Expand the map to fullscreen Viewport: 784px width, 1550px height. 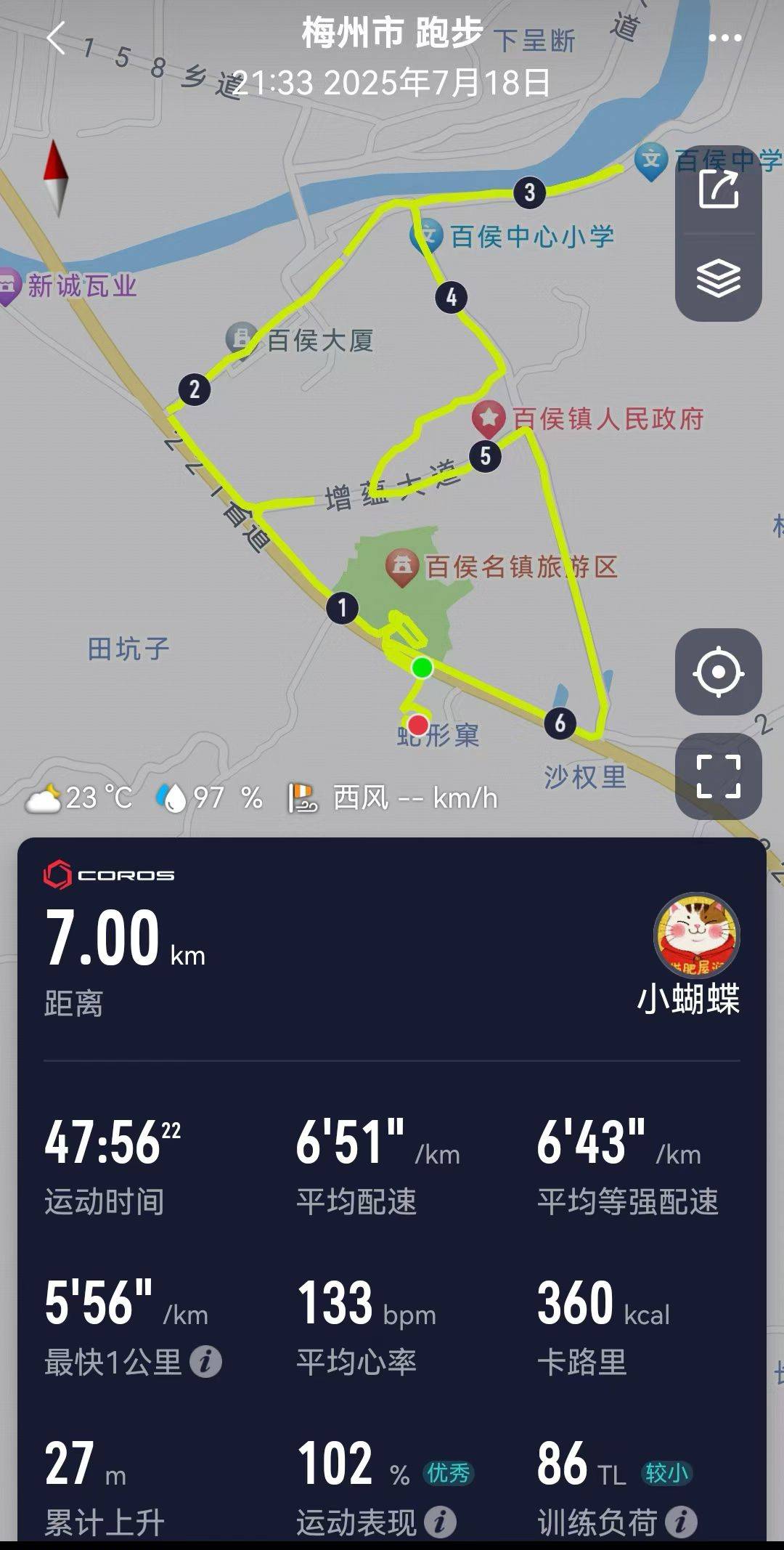click(719, 776)
